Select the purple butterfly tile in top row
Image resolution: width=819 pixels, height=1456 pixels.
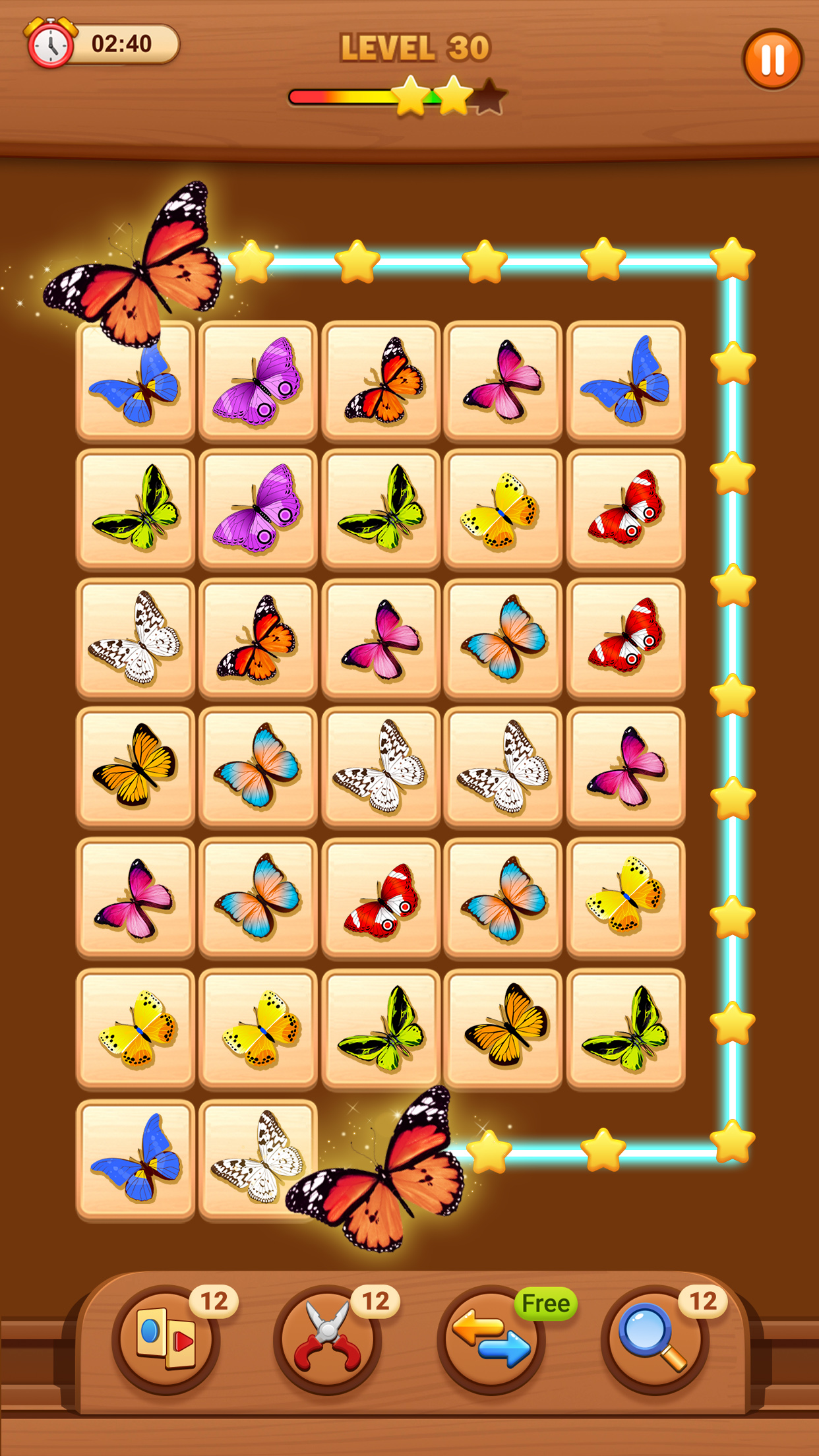tap(258, 379)
